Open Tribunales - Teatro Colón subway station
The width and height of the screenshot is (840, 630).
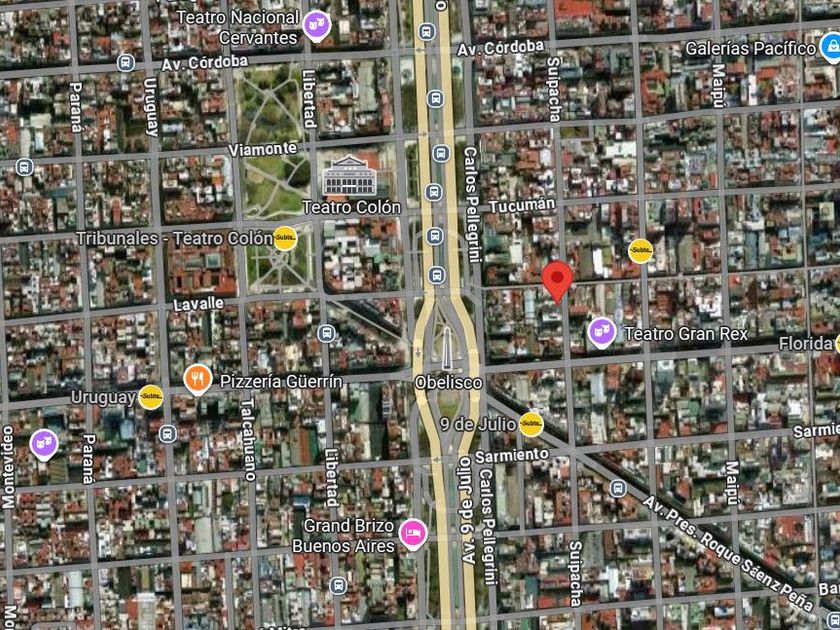pos(285,238)
